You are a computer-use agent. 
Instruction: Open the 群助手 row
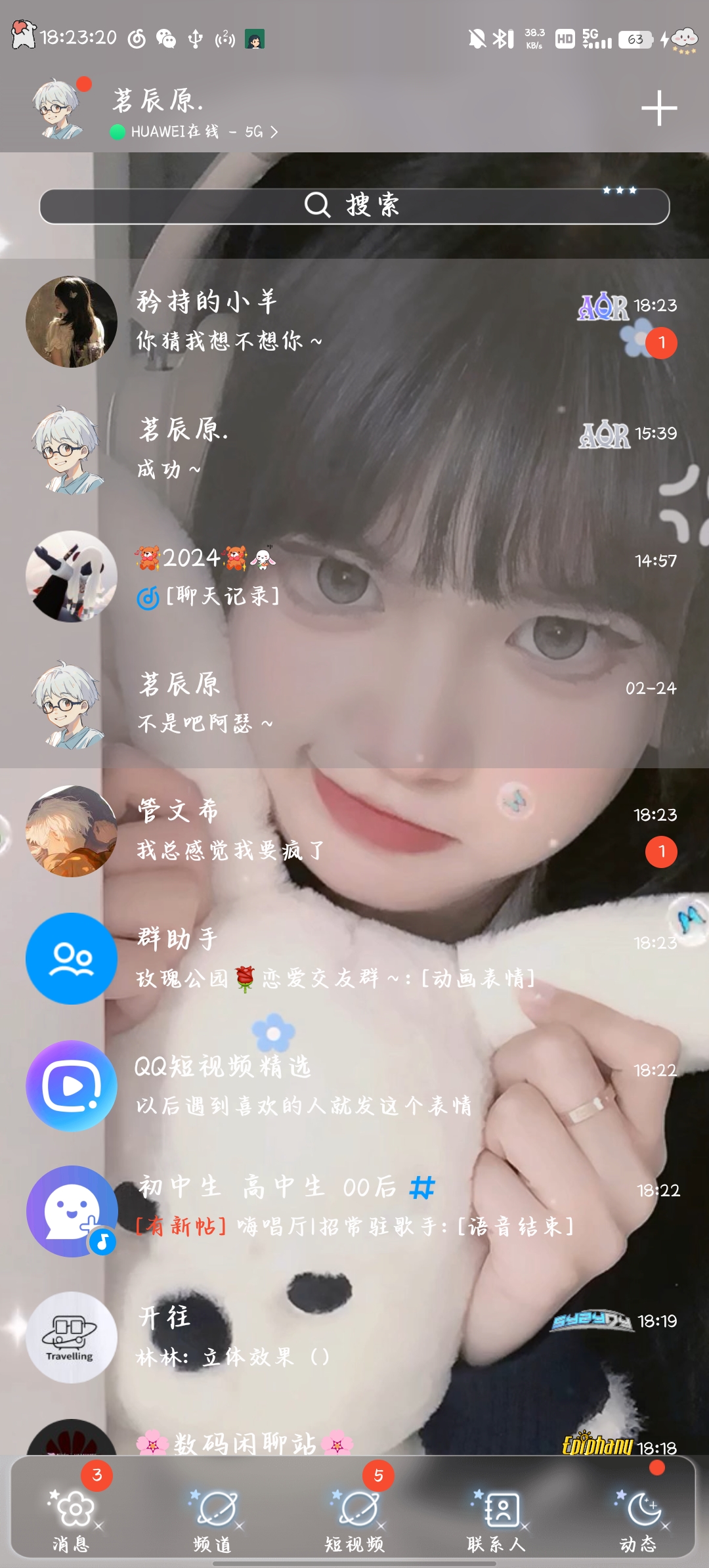tap(354, 959)
